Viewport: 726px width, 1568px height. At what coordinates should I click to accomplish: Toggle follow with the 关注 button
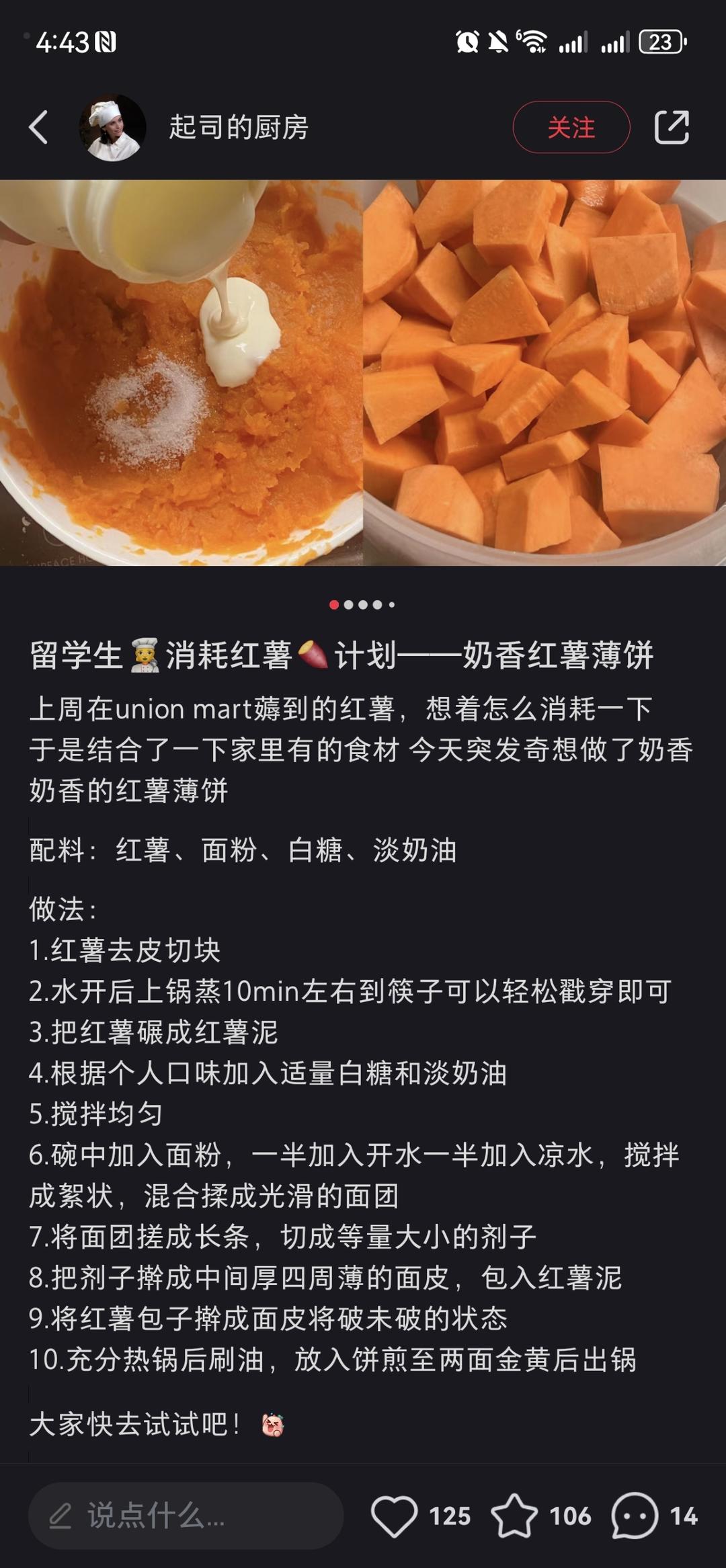point(572,127)
